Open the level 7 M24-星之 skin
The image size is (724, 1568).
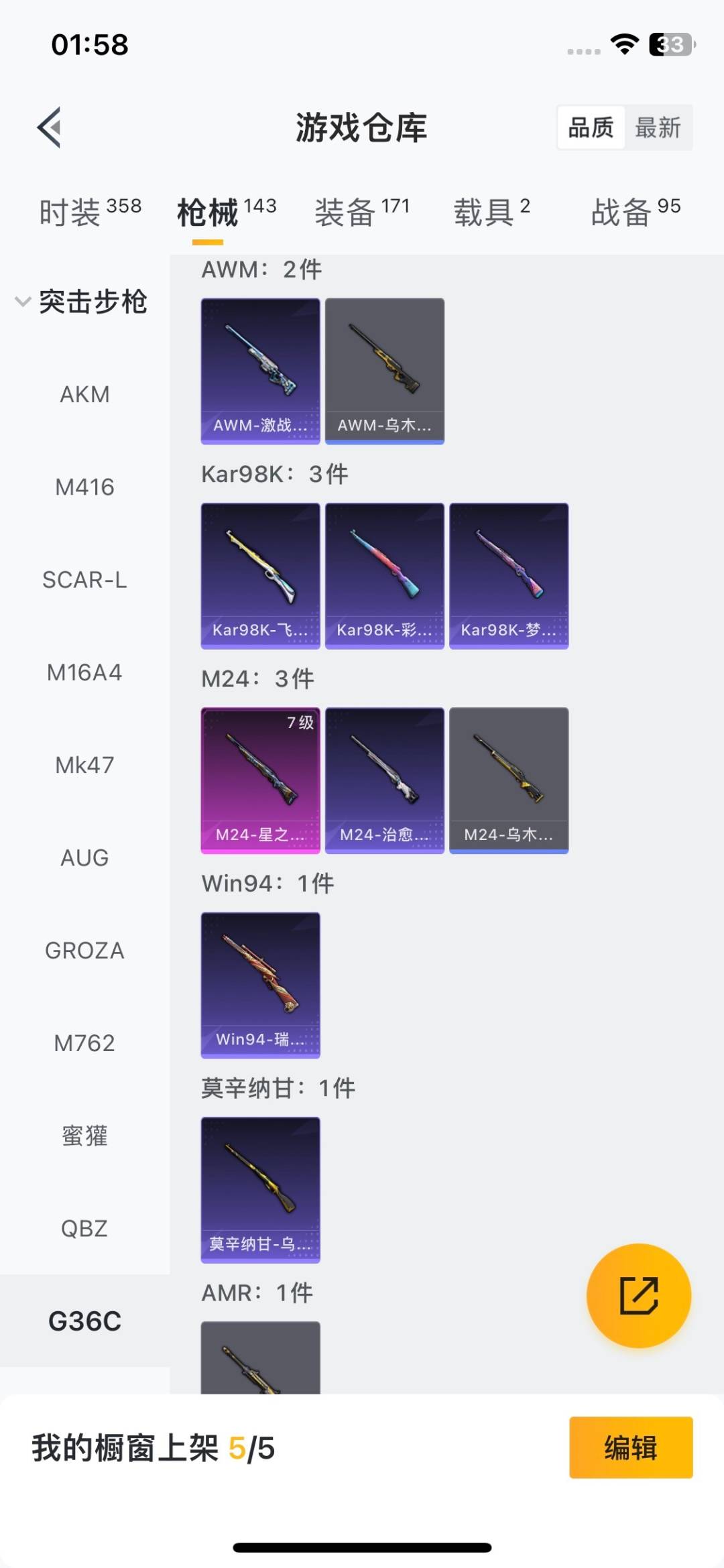point(260,780)
